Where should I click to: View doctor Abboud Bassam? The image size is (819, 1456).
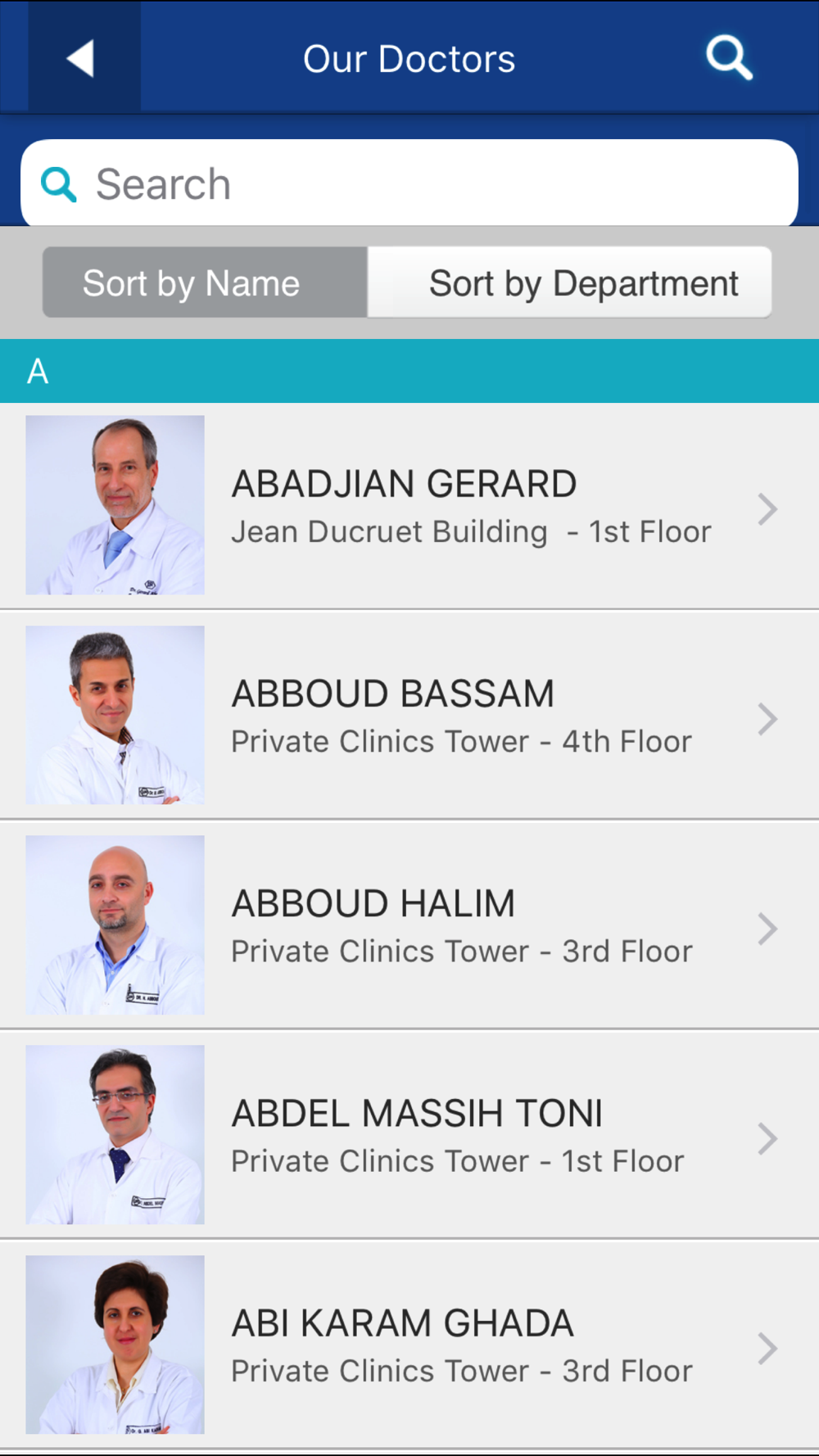pyautogui.click(x=409, y=716)
